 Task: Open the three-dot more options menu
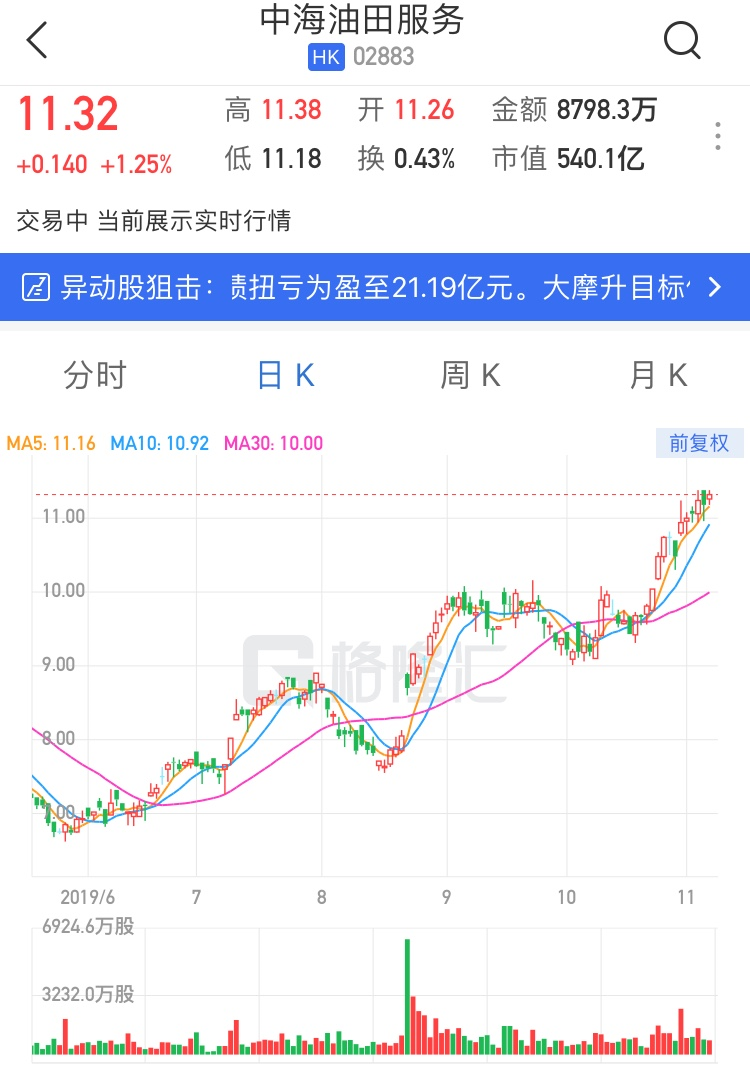[718, 136]
